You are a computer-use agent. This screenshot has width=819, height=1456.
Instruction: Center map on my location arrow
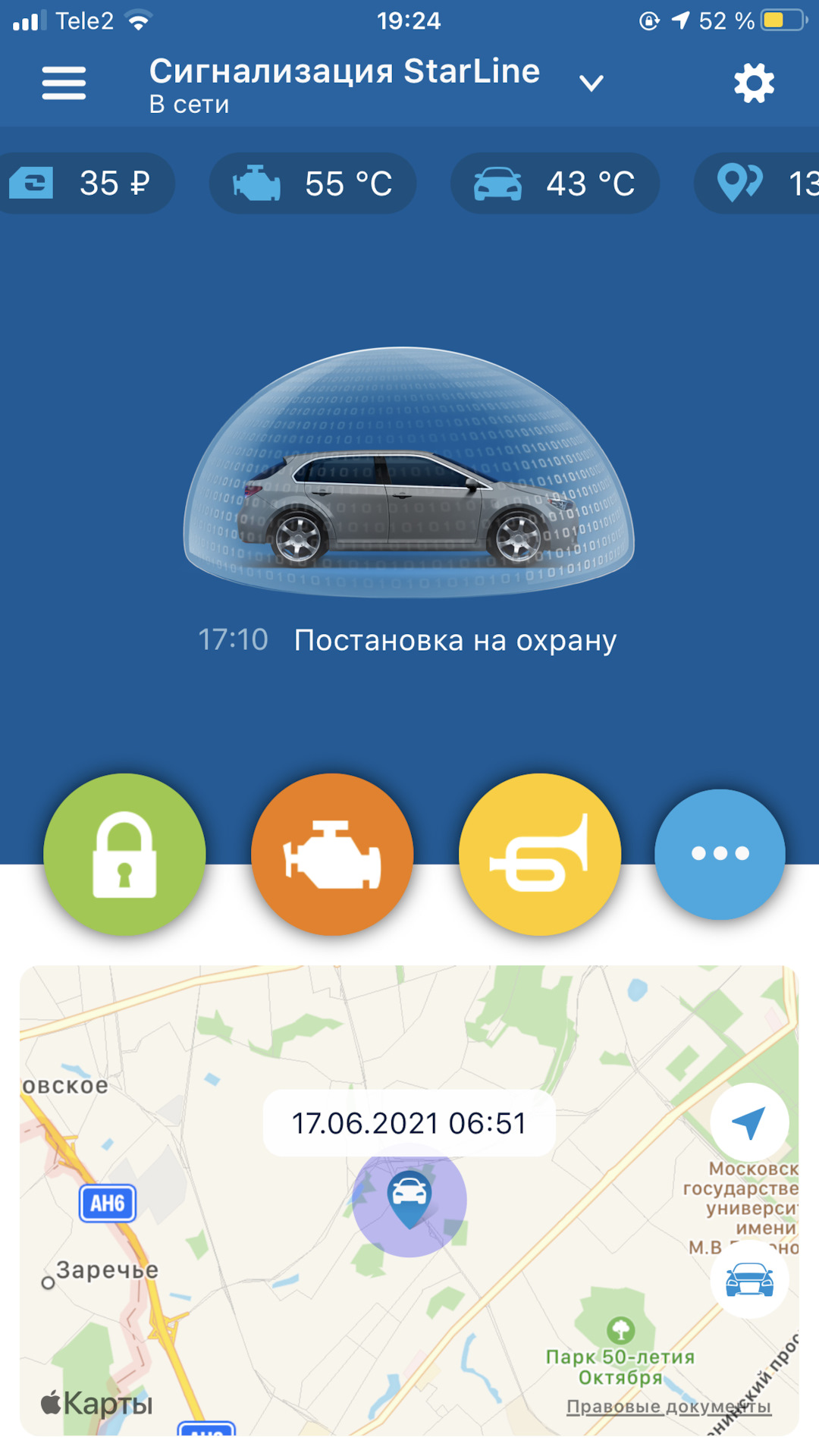749,1122
